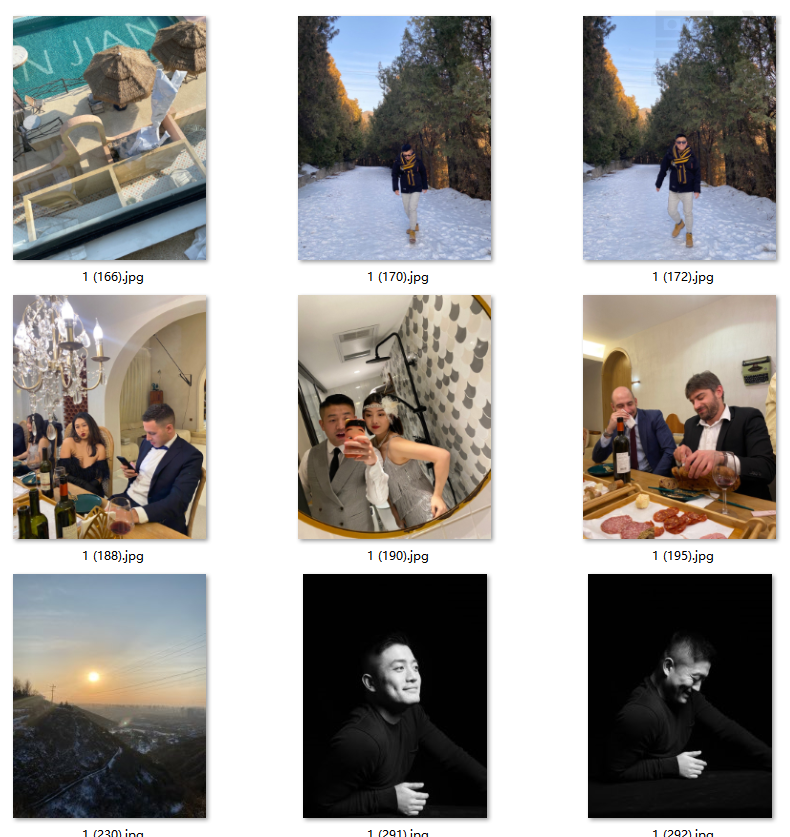Open the laughing portrait file 1 (292).jpg
Image resolution: width=790 pixels, height=837 pixels.
tap(679, 695)
